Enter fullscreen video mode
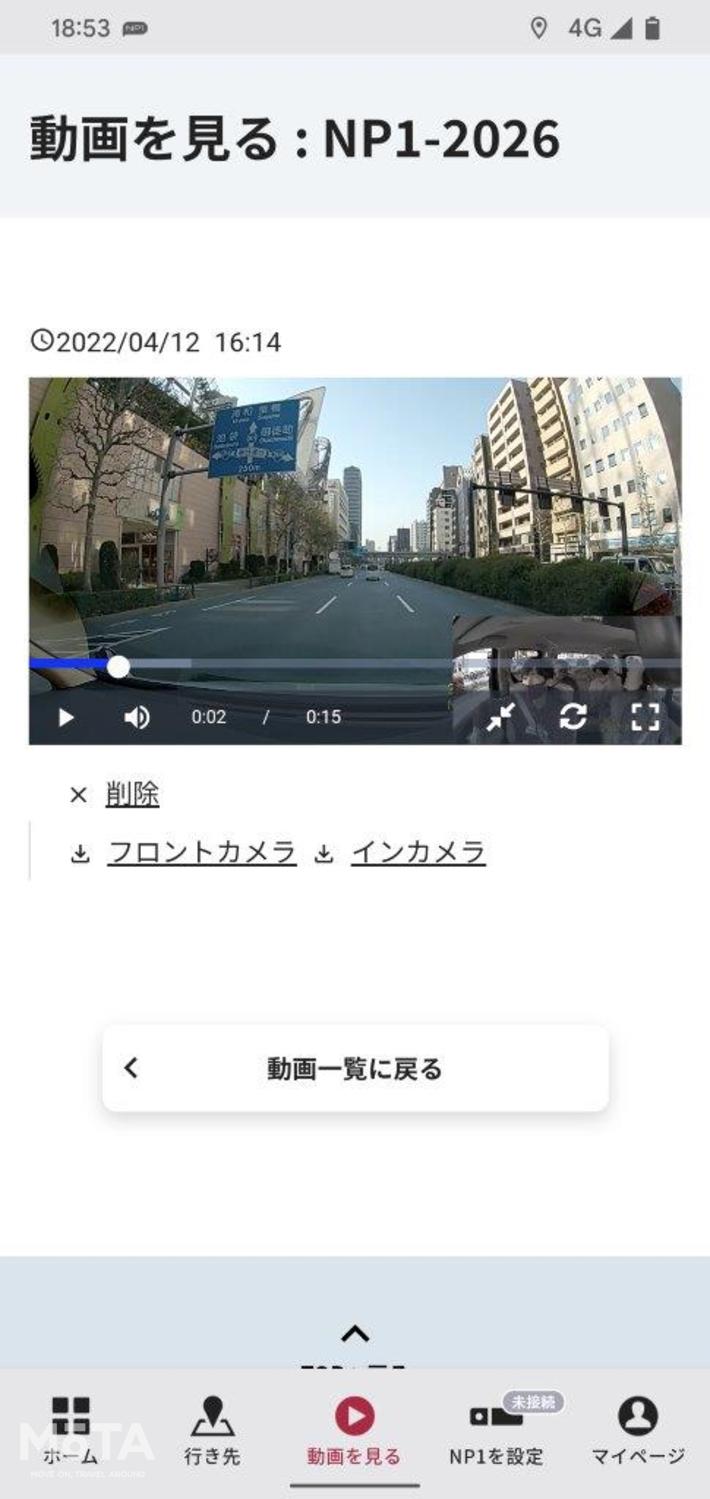The height and width of the screenshot is (1499, 710). point(645,716)
